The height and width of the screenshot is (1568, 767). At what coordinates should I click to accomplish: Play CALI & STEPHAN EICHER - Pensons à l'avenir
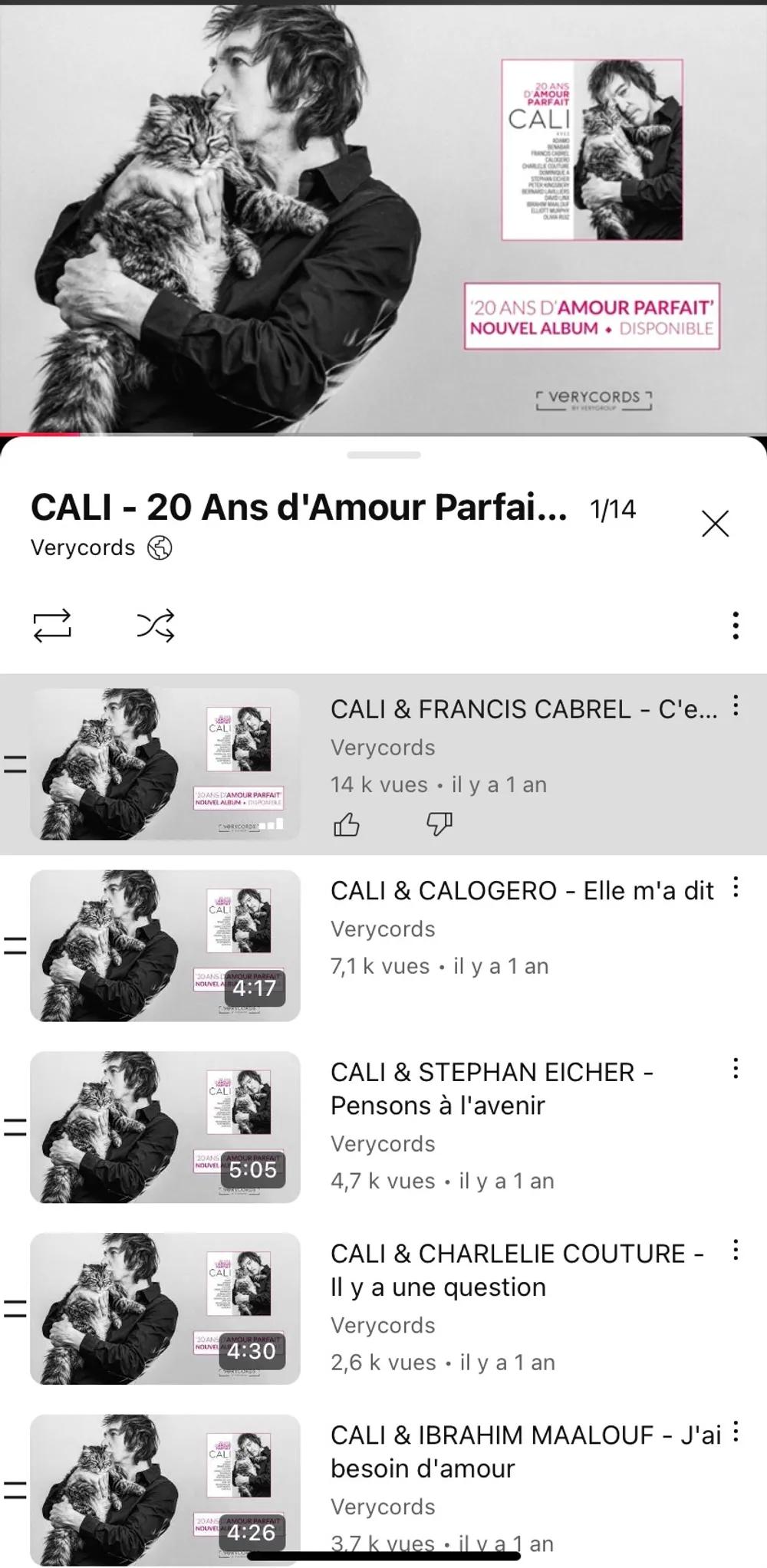pyautogui.click(x=491, y=1089)
